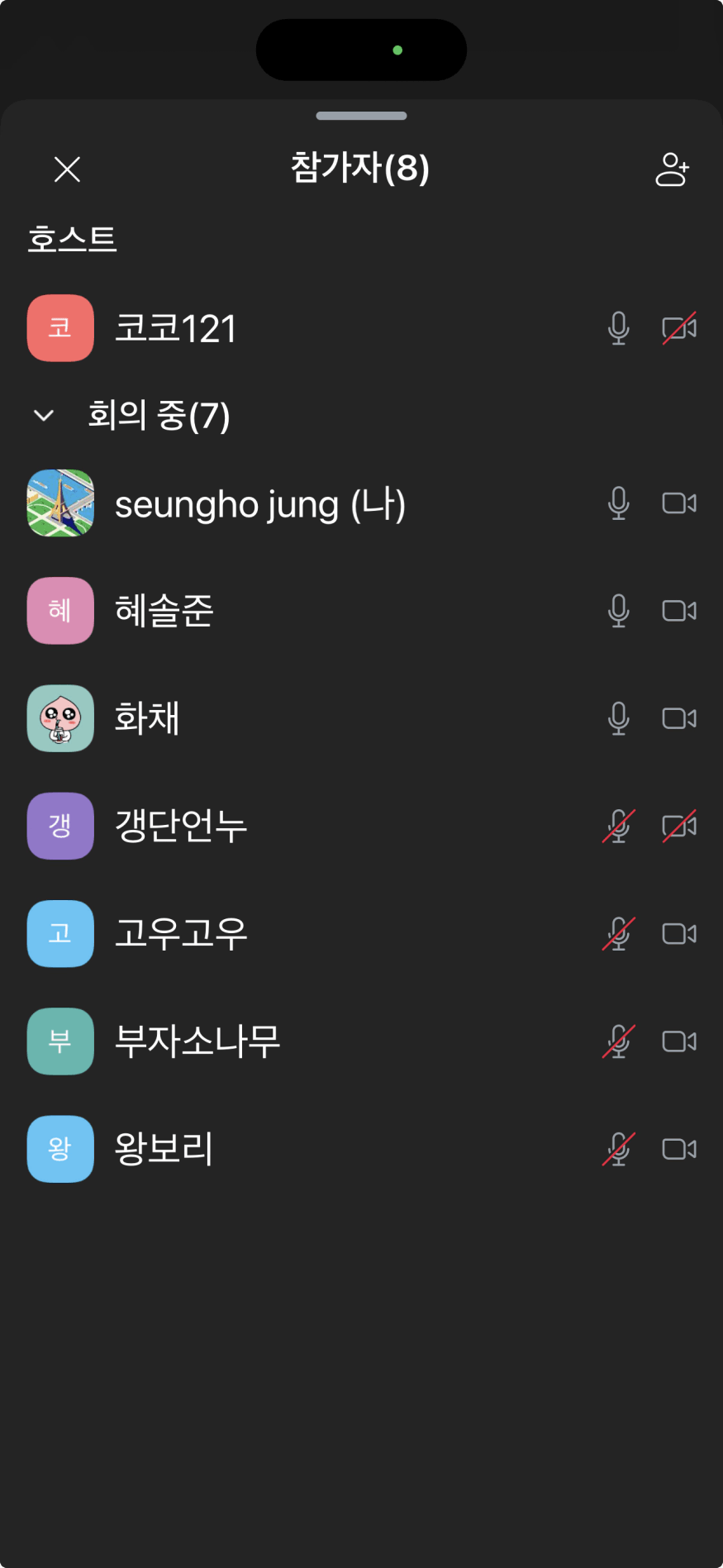This screenshot has height=1568, width=723.
Task: Tap the camera icon for 혜솔준
Action: pyautogui.click(x=679, y=611)
